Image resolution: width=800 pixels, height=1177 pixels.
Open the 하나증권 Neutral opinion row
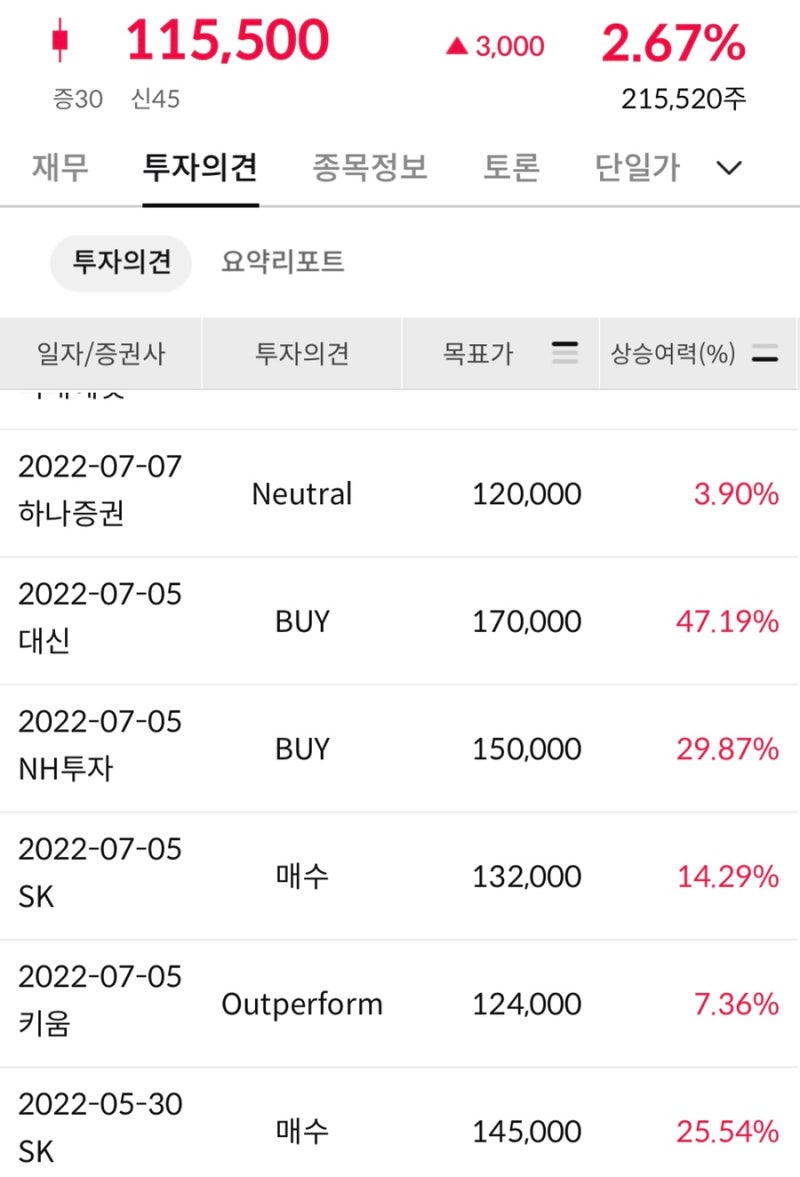click(x=400, y=493)
